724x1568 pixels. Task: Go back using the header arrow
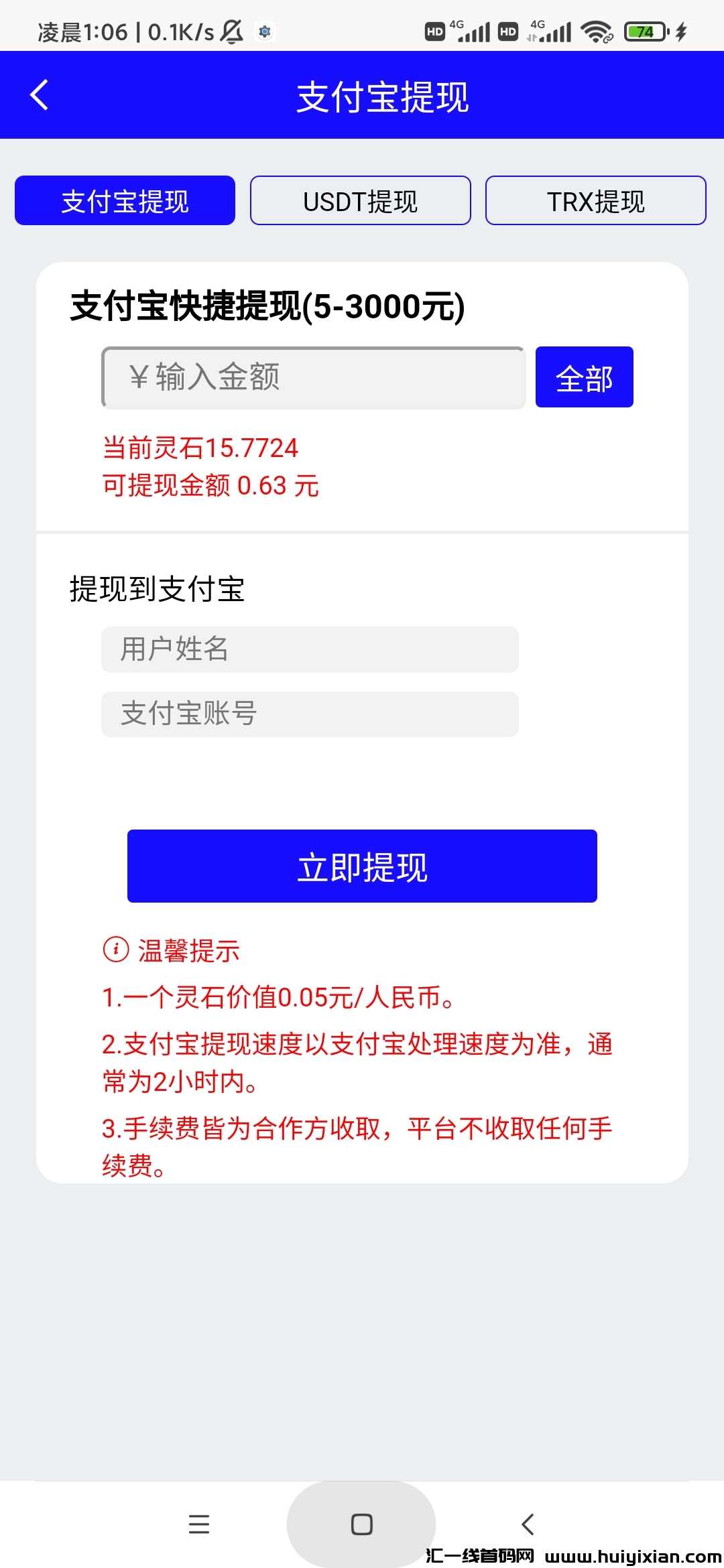point(40,95)
